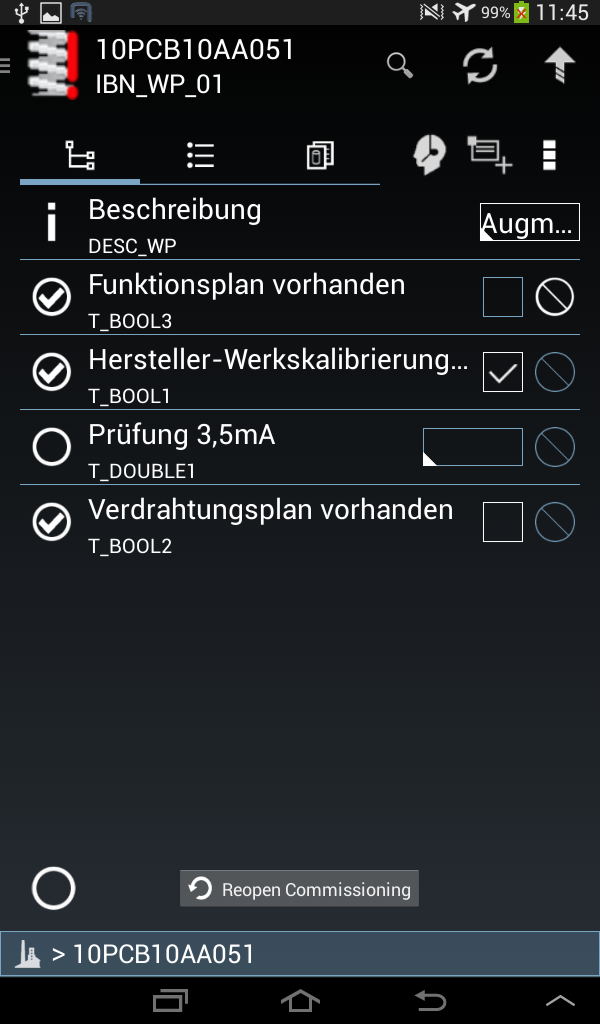Open the Beschreibung text field

(x=529, y=222)
